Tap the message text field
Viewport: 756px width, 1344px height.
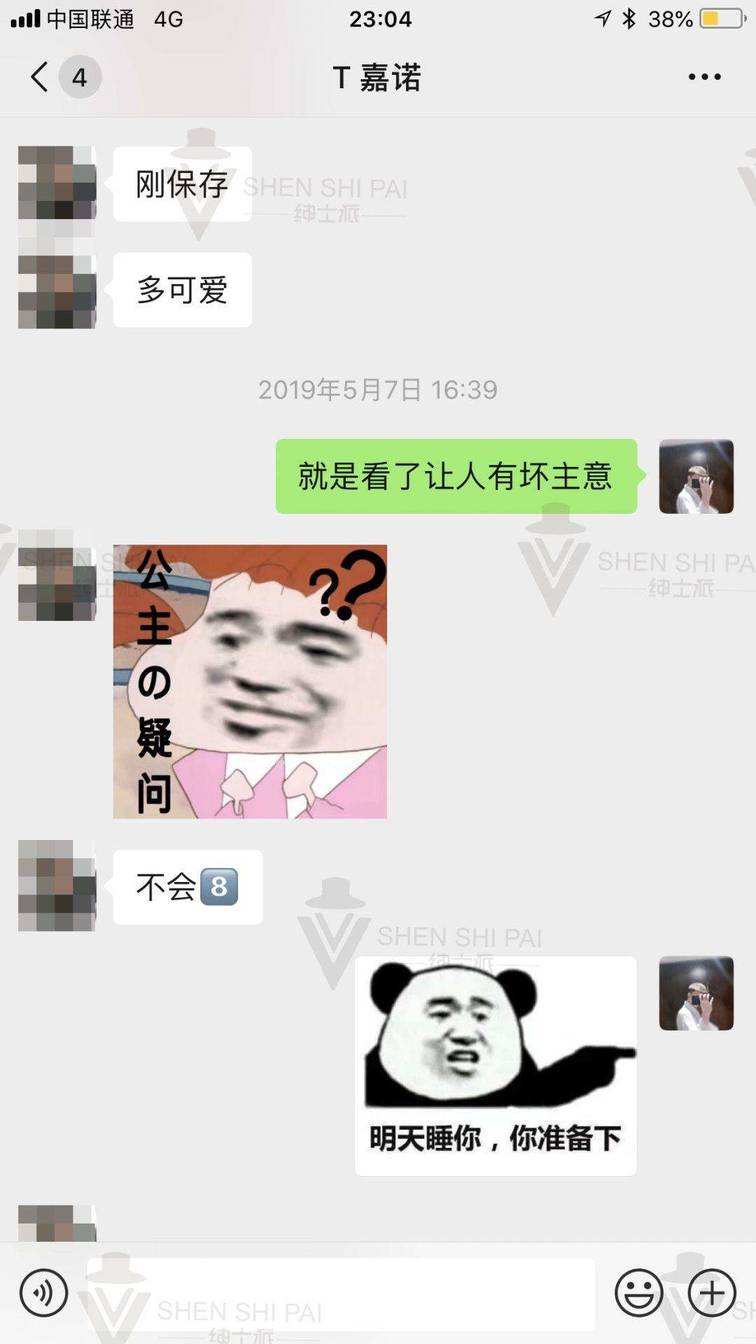click(340, 1293)
